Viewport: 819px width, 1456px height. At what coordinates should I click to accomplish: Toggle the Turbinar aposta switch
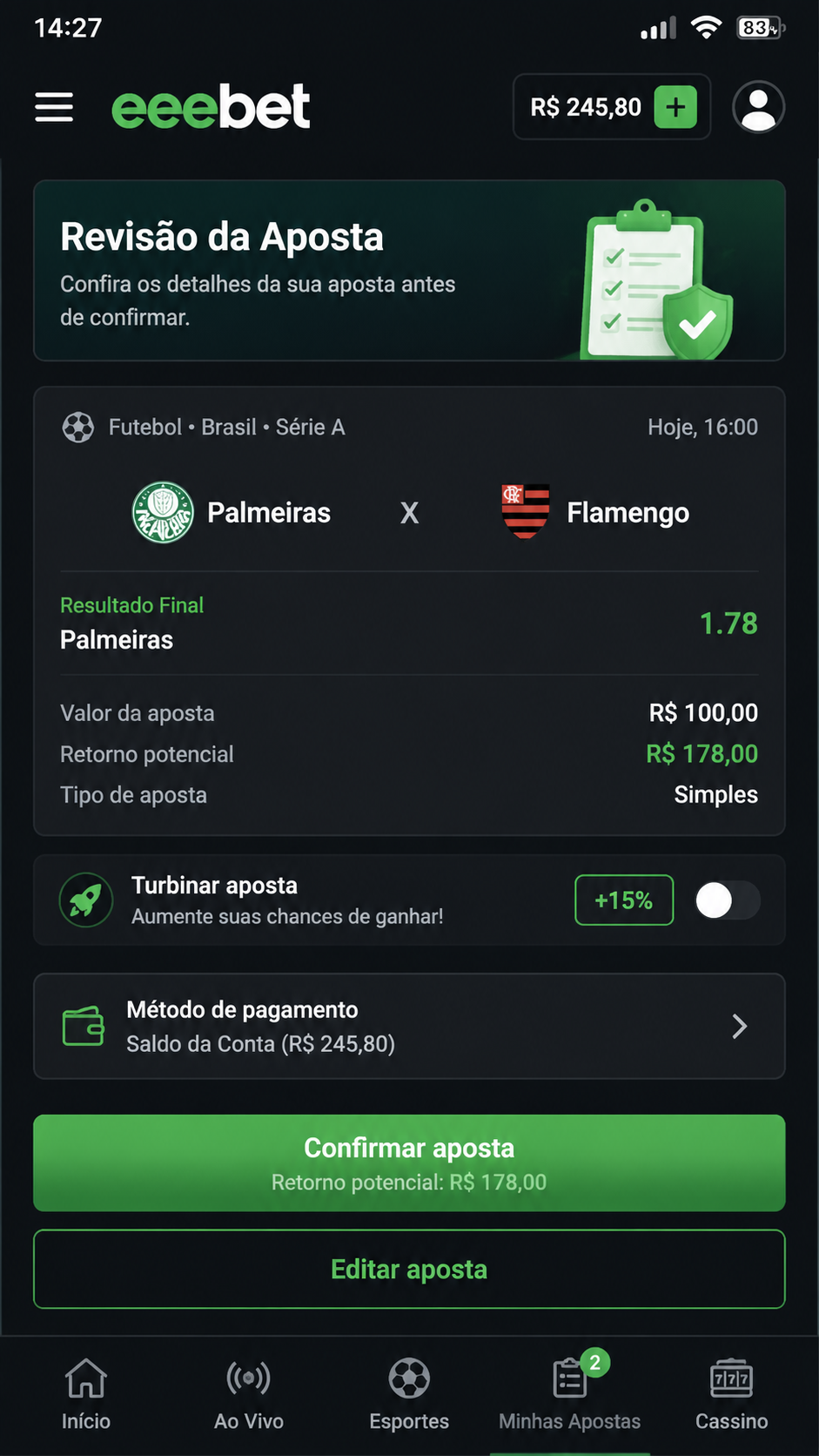point(728,900)
